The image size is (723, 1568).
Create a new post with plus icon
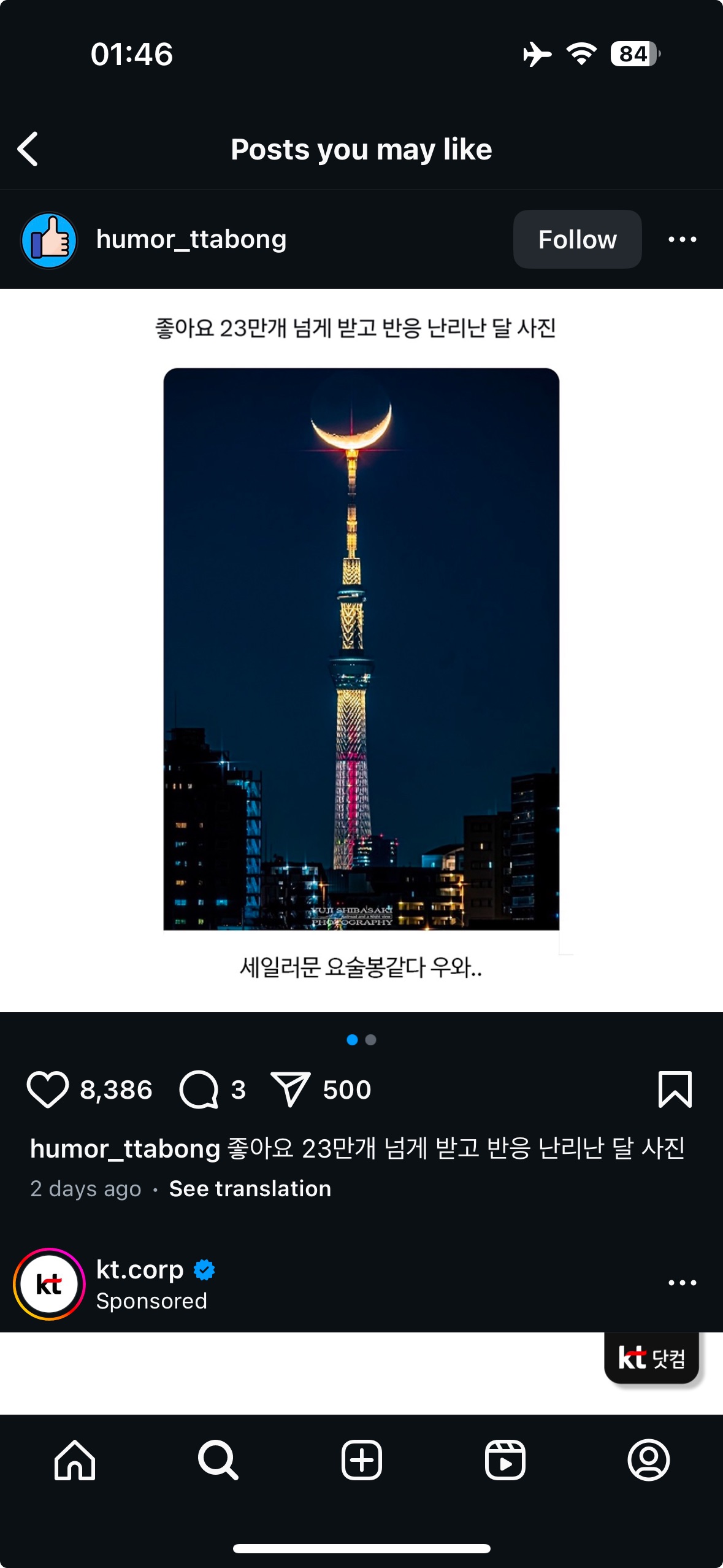click(x=361, y=1460)
